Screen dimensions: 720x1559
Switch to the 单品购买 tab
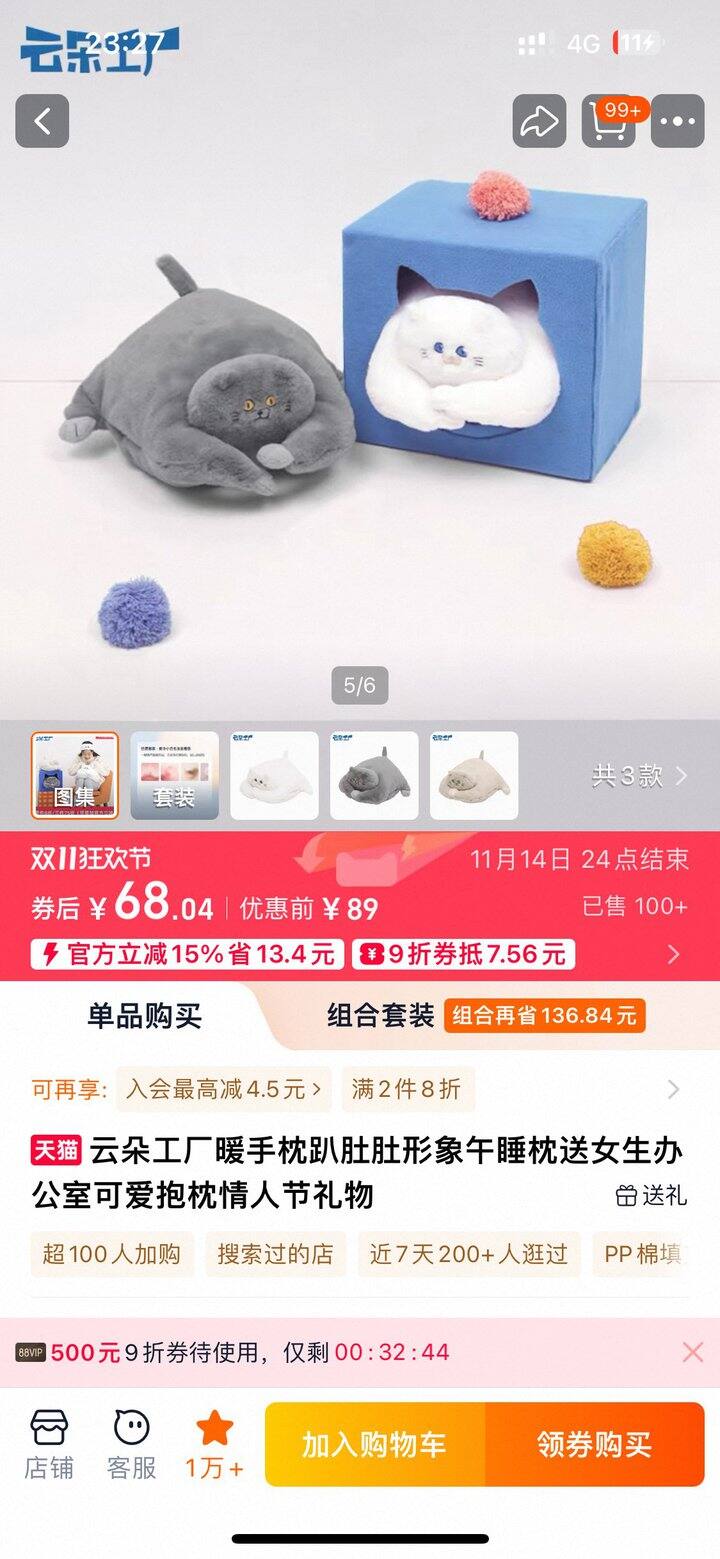coord(144,1016)
